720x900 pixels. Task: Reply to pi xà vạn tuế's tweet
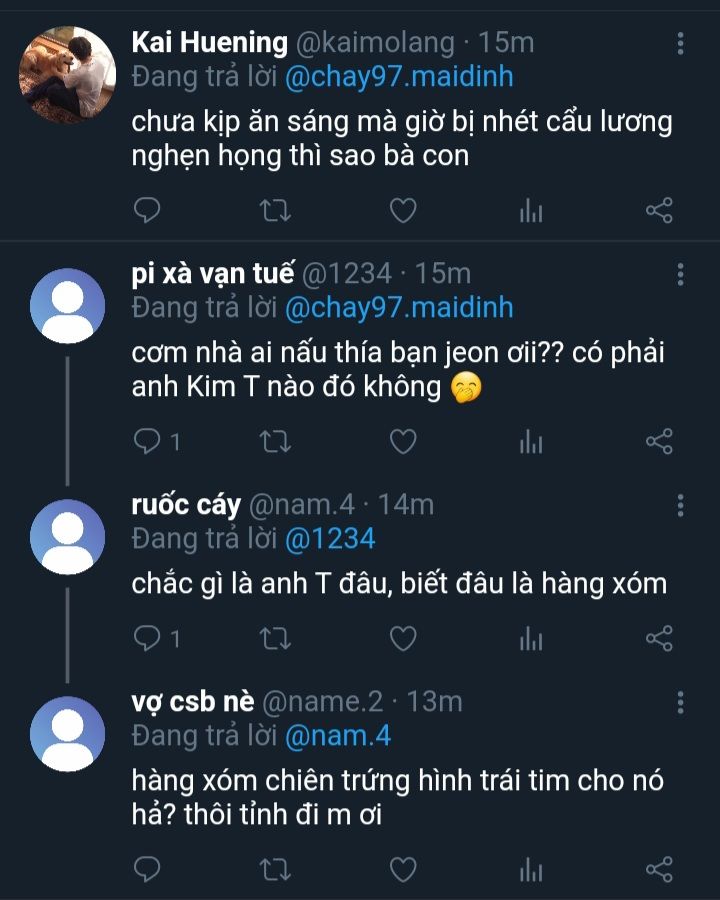(147, 441)
